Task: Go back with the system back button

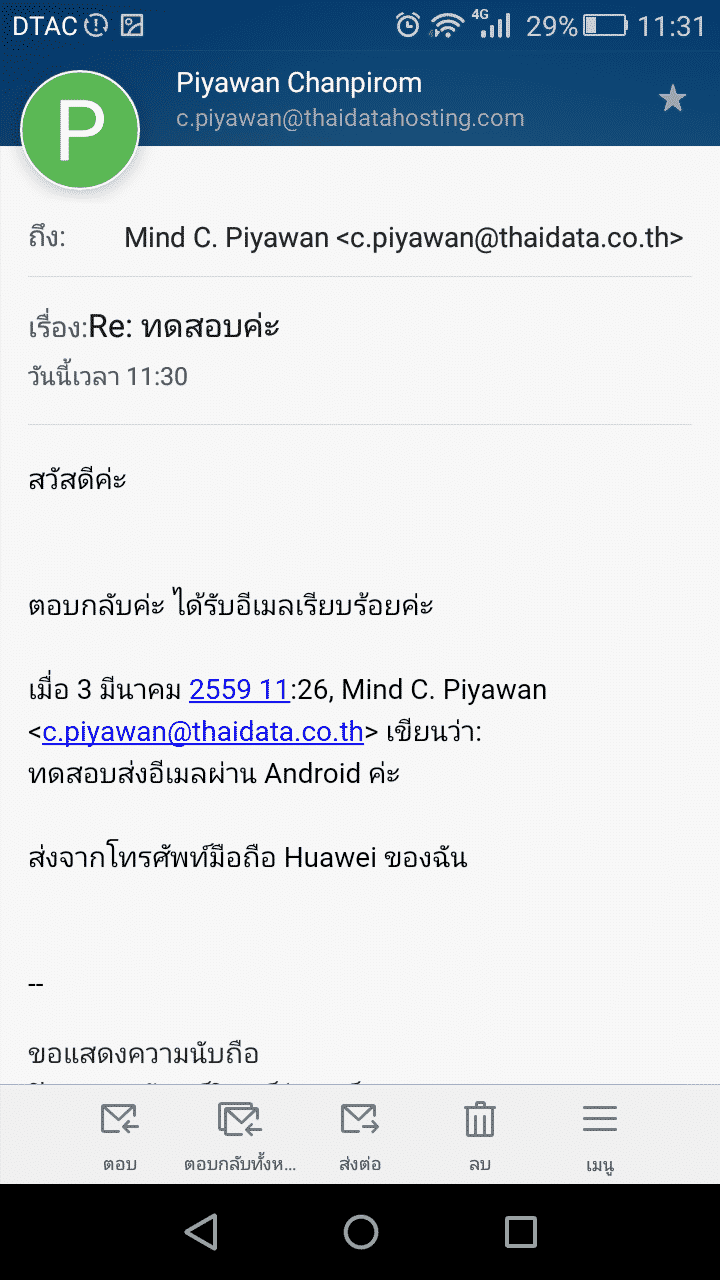Action: 201,1232
